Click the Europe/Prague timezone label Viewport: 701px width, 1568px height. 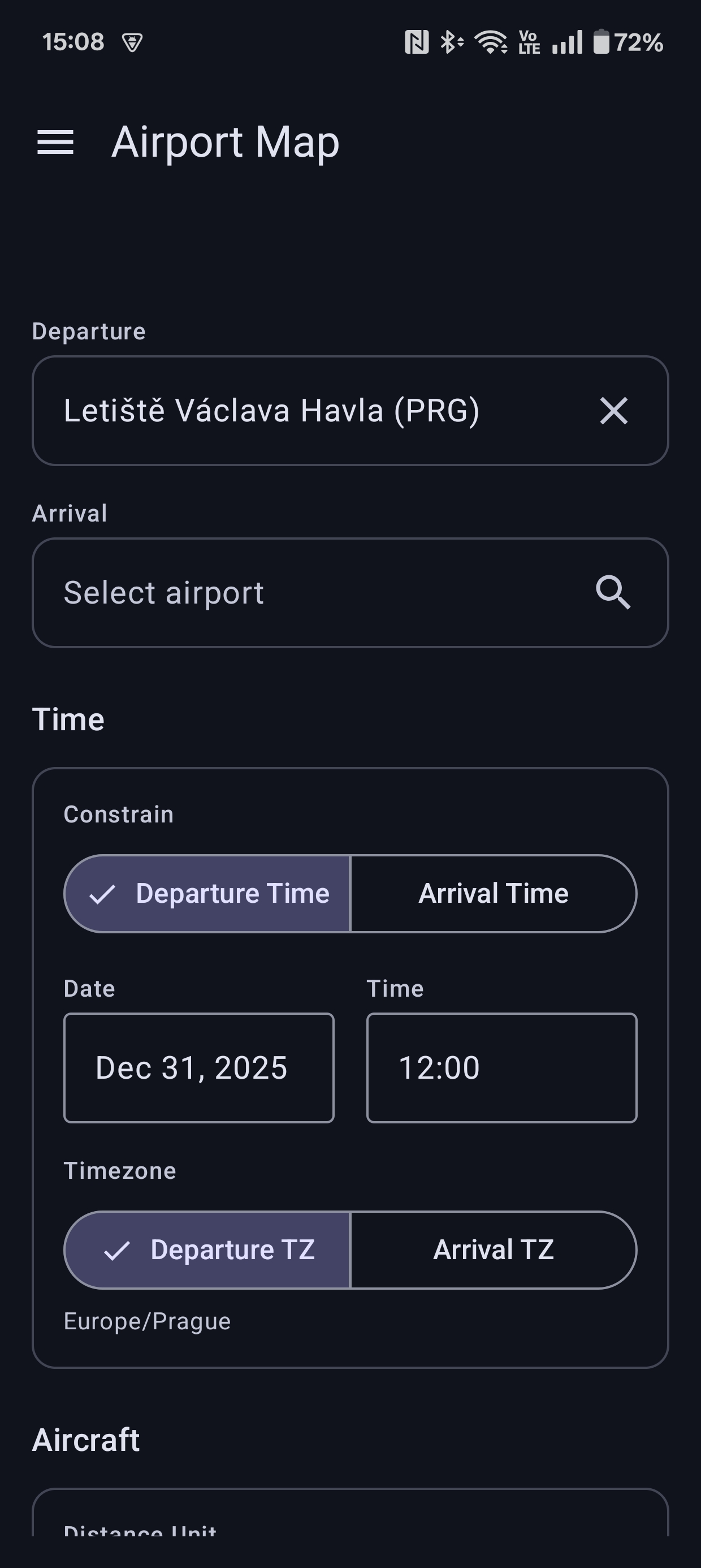tap(147, 1321)
